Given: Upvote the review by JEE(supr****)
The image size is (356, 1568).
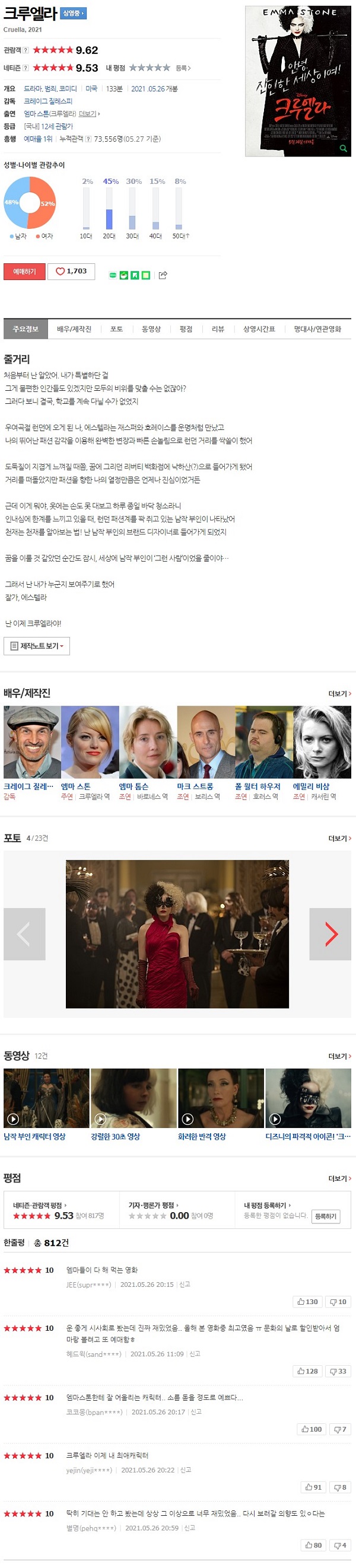Looking at the screenshot, I should click(307, 1301).
